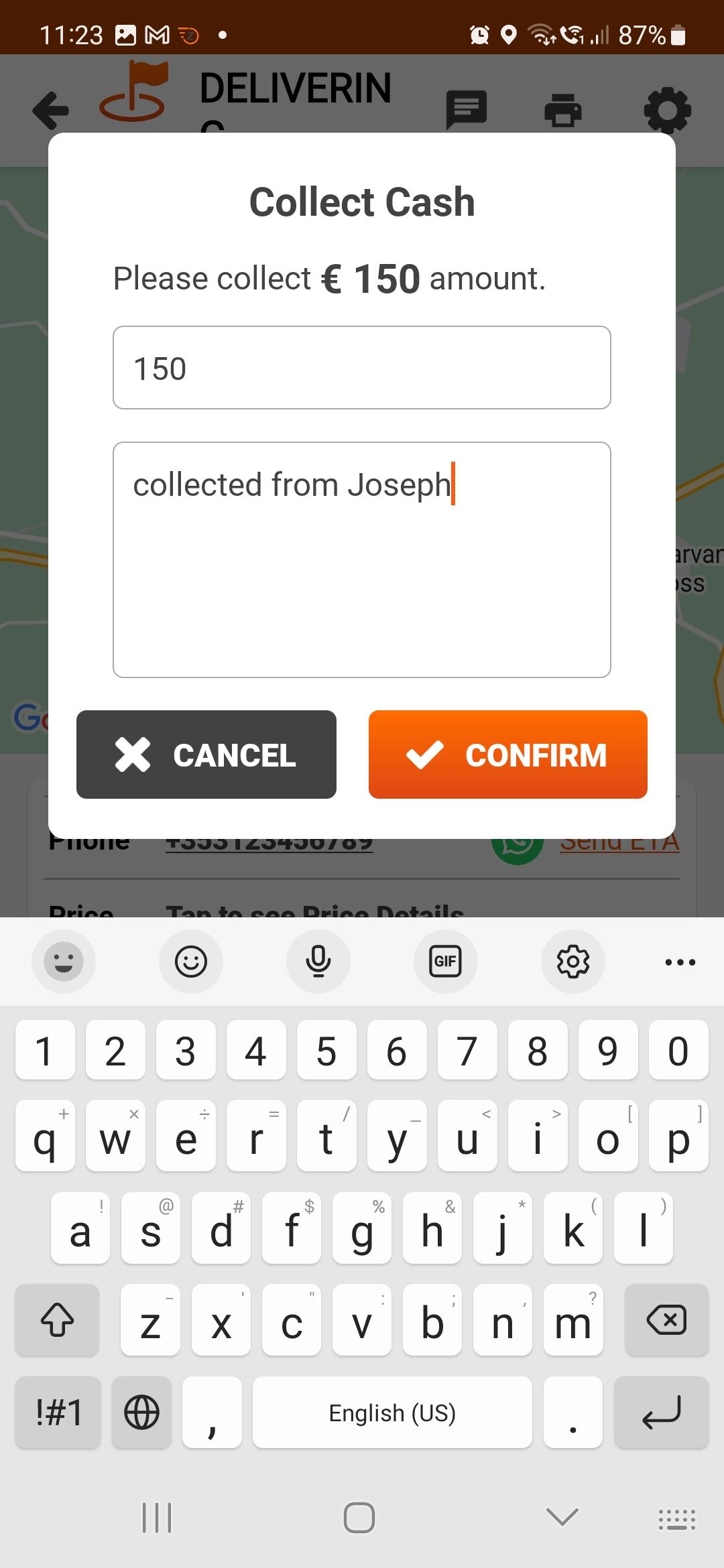724x1568 pixels.
Task: Open the GIF keyboard
Action: [x=446, y=962]
